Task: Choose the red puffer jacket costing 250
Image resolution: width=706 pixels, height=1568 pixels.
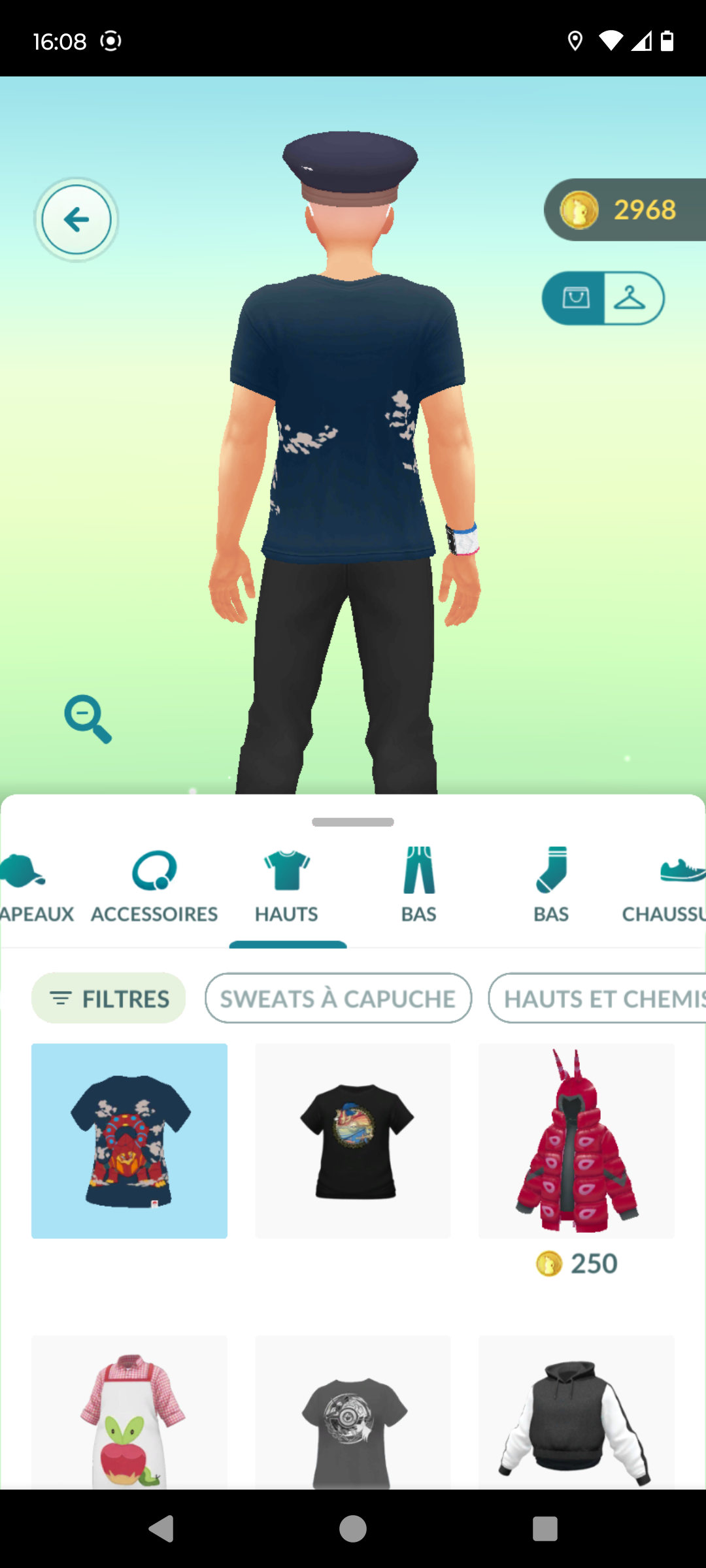Action: [577, 1141]
